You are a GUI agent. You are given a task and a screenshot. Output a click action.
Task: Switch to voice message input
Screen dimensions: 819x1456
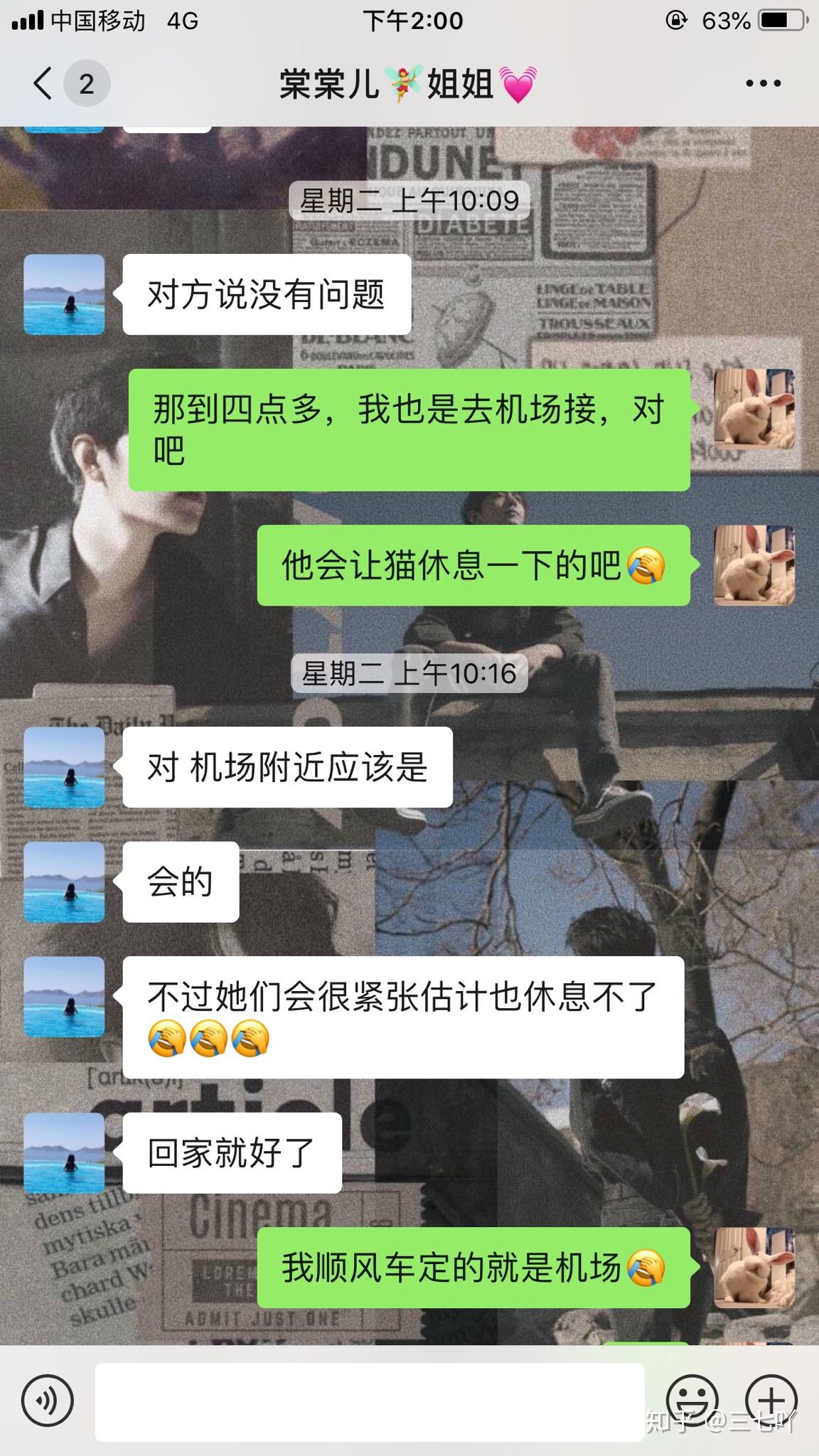click(48, 1401)
